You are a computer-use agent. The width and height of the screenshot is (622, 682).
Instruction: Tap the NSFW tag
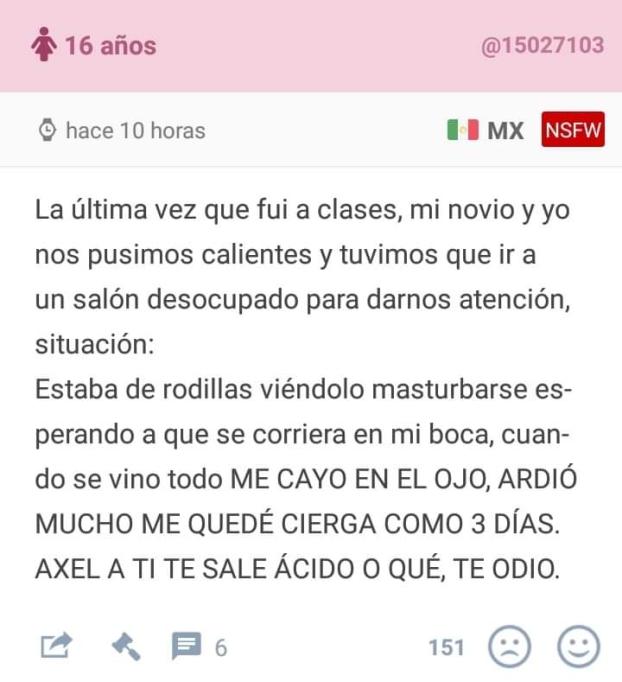tap(573, 131)
